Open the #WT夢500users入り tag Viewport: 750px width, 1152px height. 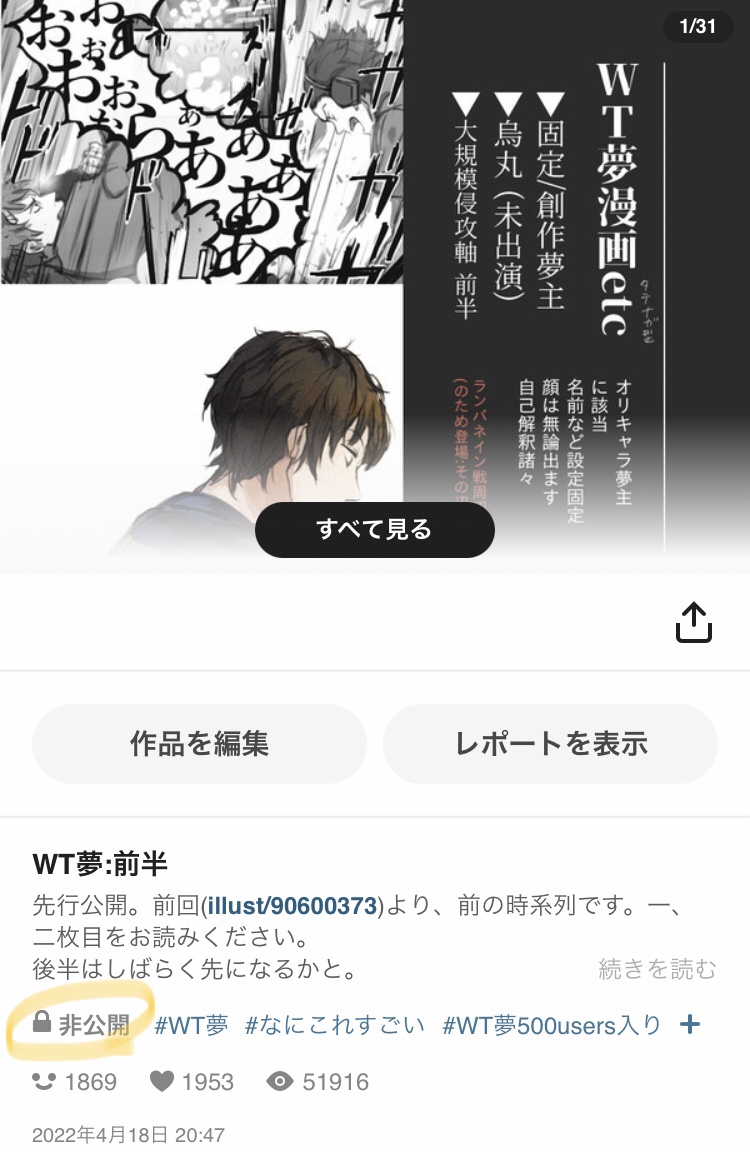[x=552, y=1025]
